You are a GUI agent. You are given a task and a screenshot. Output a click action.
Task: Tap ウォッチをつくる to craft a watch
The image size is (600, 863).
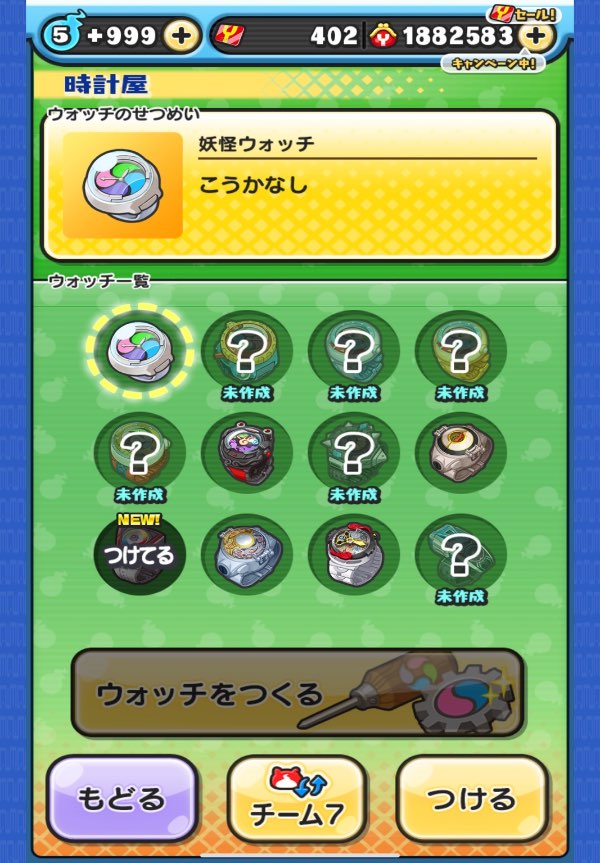297,692
